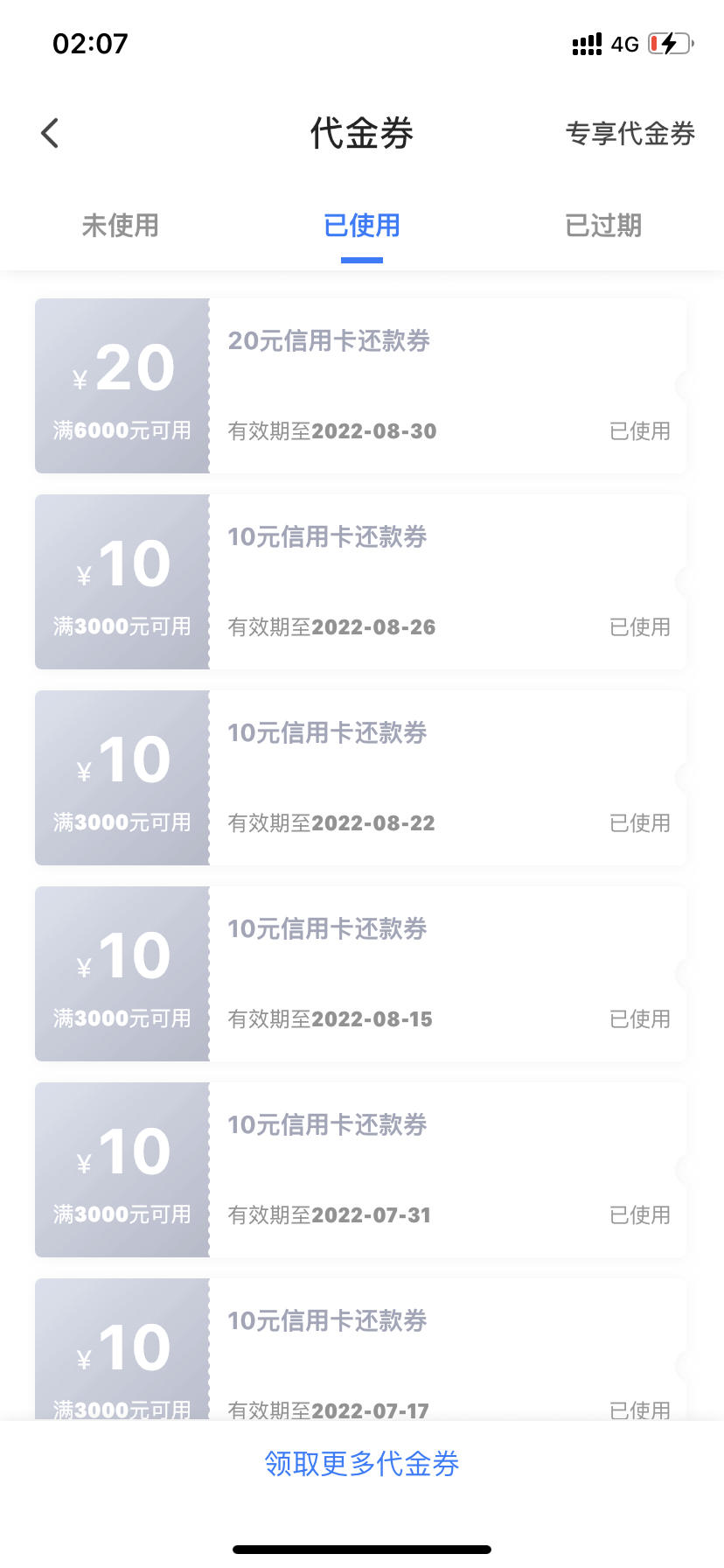Open the 10元 voucher expiring 2022-08-15
The image size is (724, 1568).
coord(361,974)
